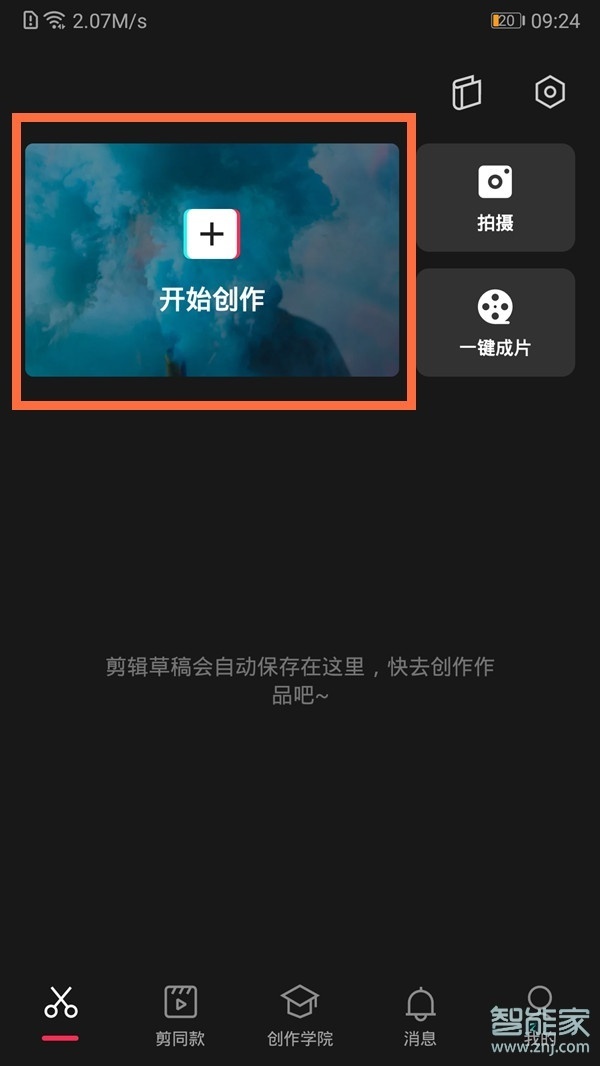The width and height of the screenshot is (600, 1066).
Task: Open the tutorial book icon
Action: [x=466, y=93]
